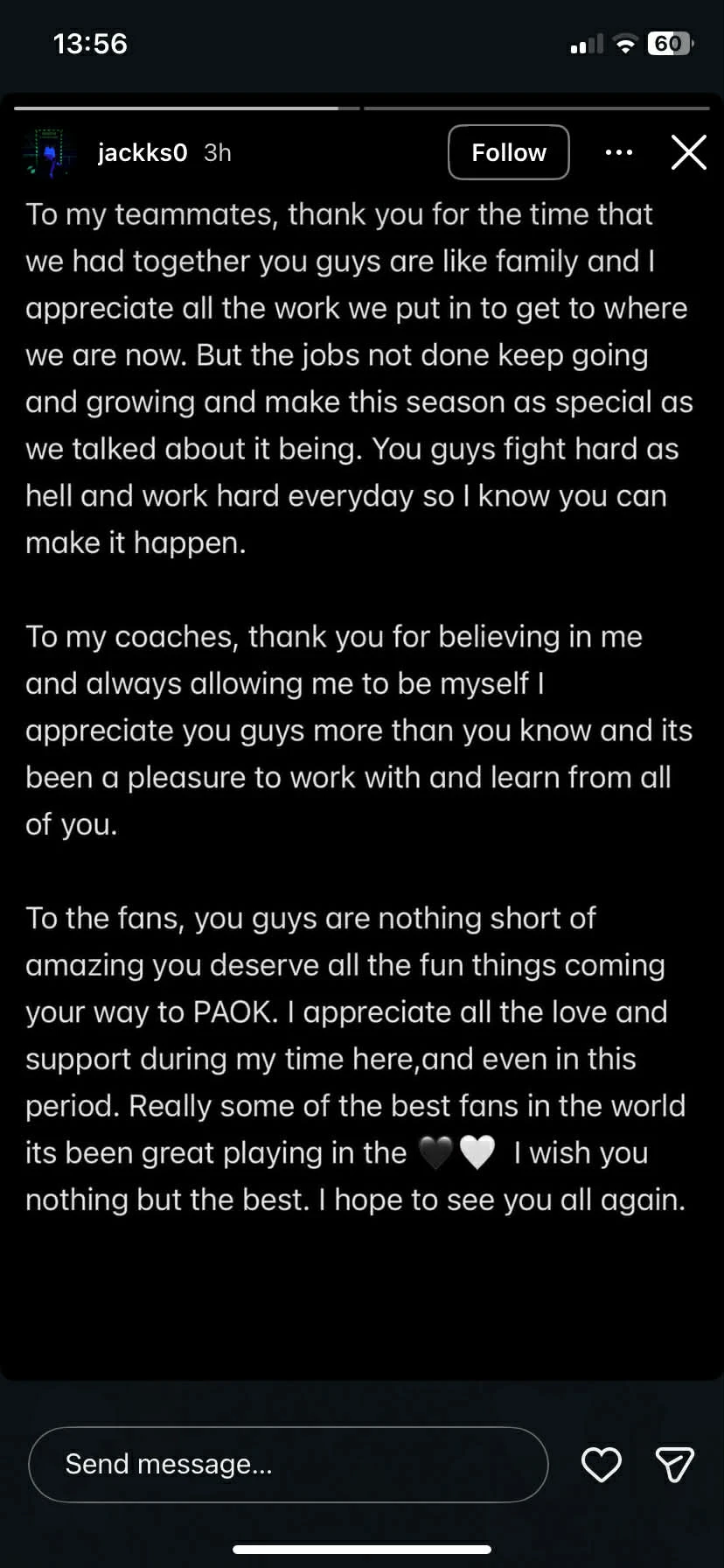Viewport: 724px width, 1568px height.
Task: Open the three-dot story options menu
Action: tap(619, 152)
